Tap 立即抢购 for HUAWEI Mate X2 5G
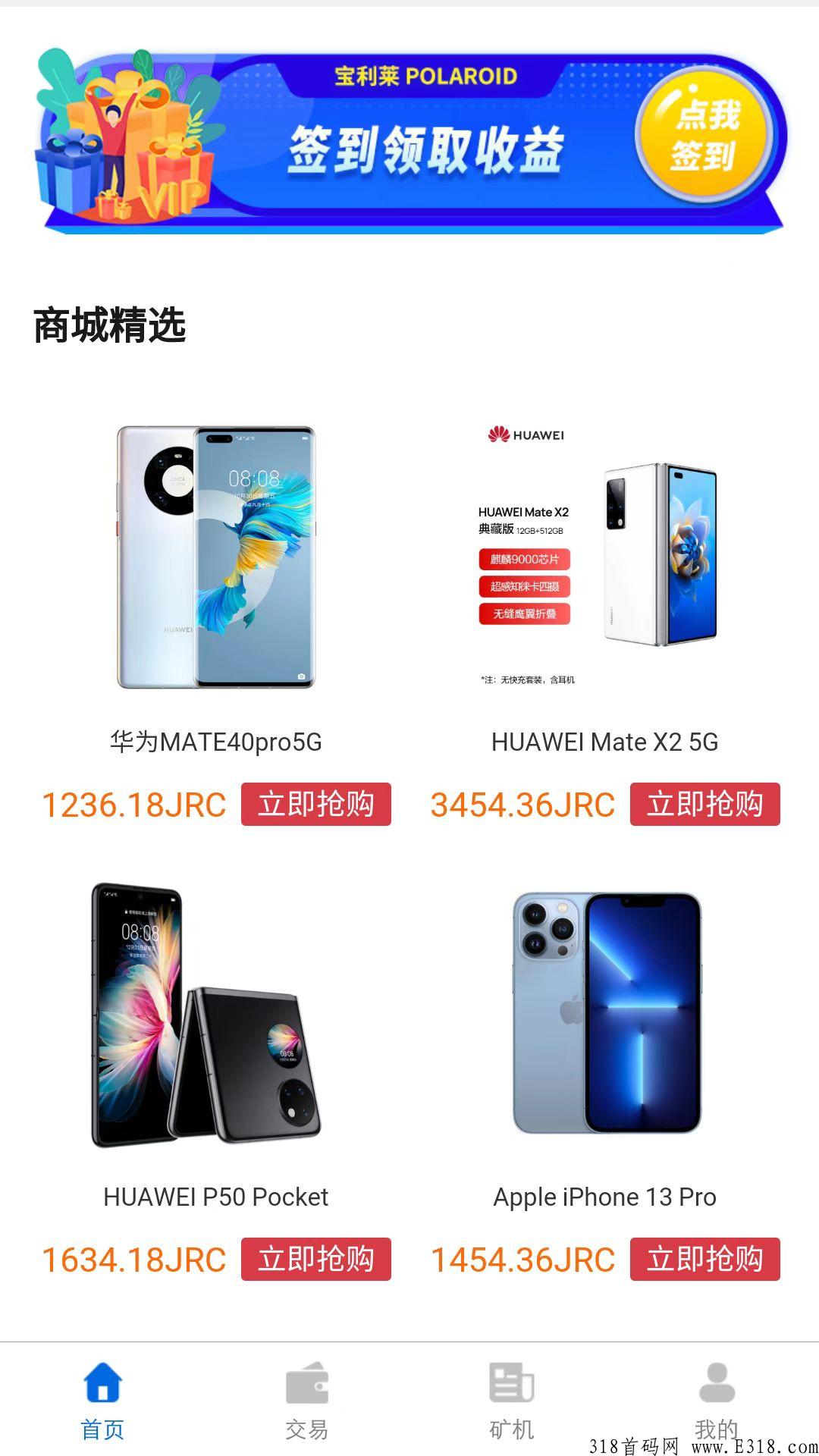This screenshot has height=1456, width=819. click(704, 804)
